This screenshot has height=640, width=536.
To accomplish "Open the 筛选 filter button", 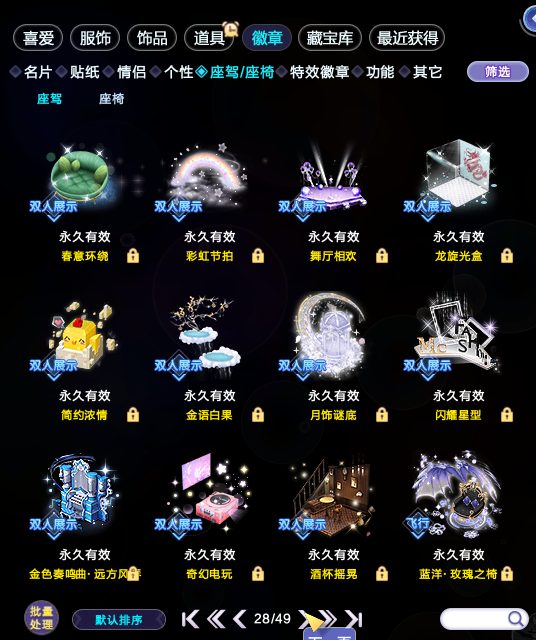I will [498, 72].
